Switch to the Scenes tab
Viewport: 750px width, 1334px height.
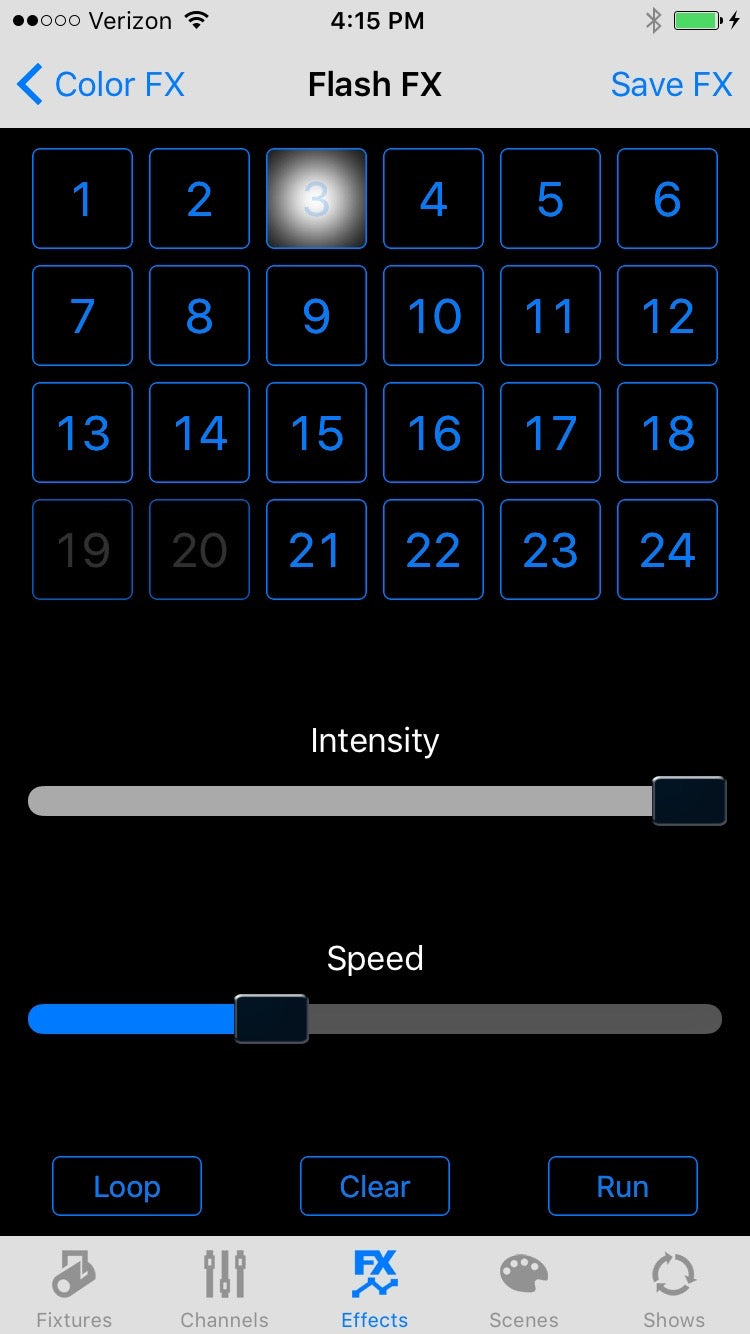[524, 1288]
